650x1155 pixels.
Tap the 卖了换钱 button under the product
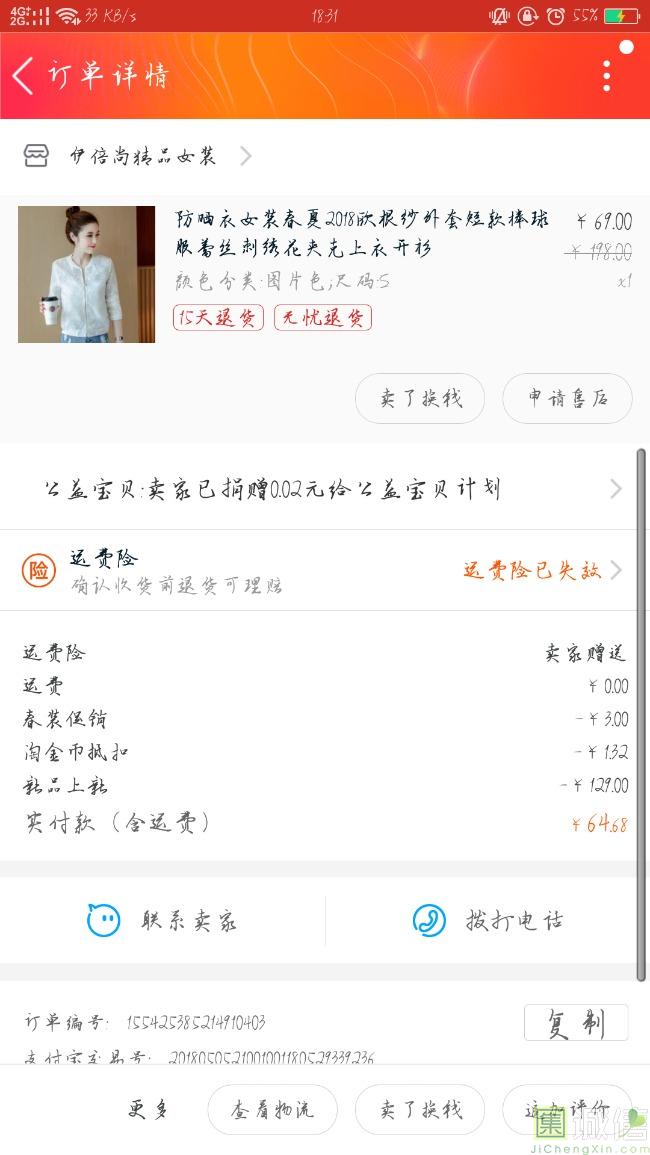(x=420, y=399)
